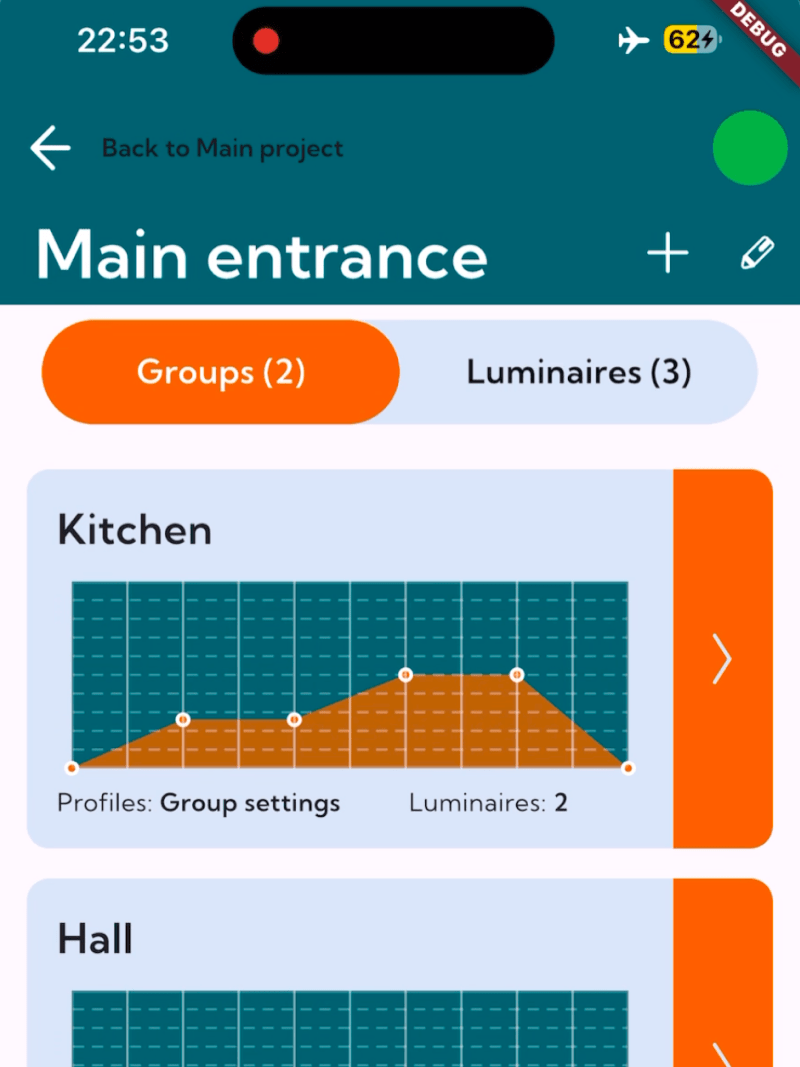Tap the peak marker on Kitchen's dimming curve
This screenshot has width=800, height=1067.
pos(405,675)
